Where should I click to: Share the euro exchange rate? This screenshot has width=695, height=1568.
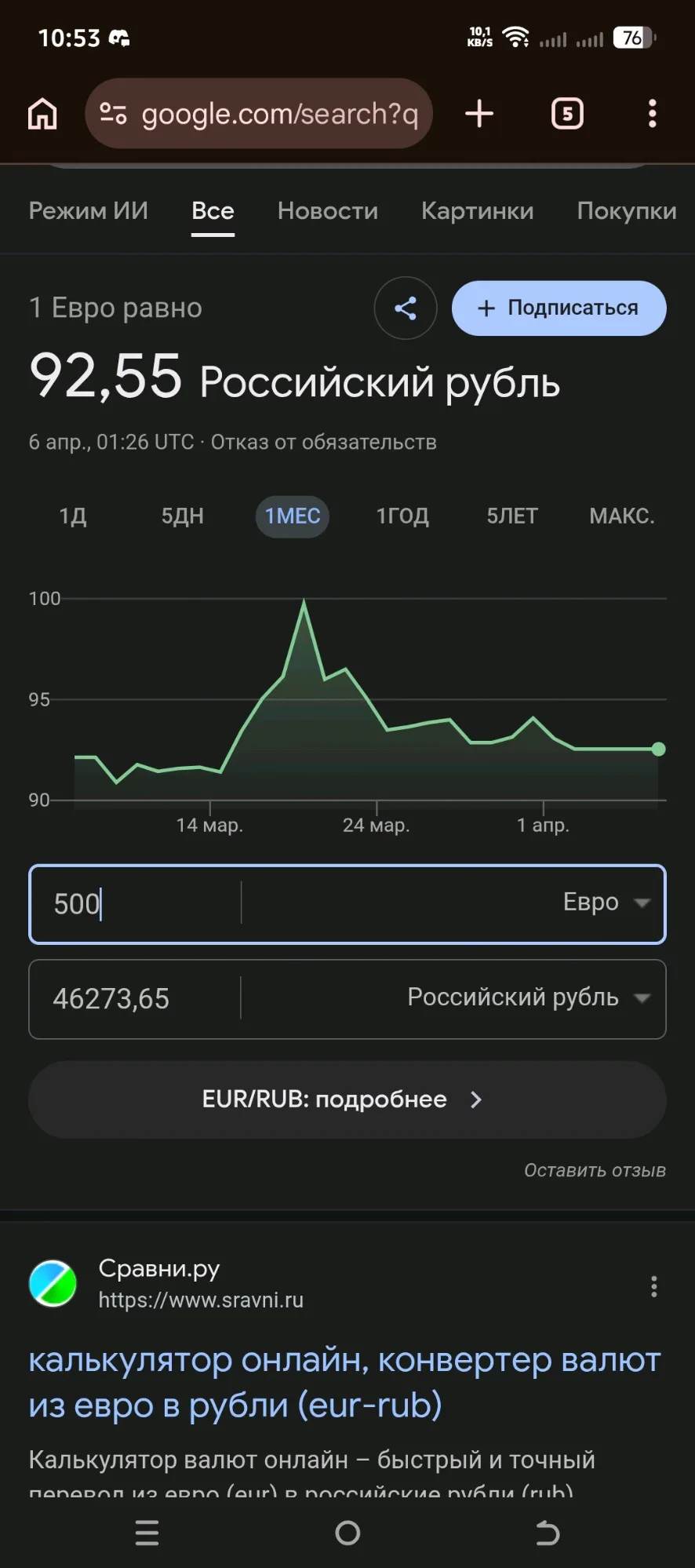tap(406, 308)
